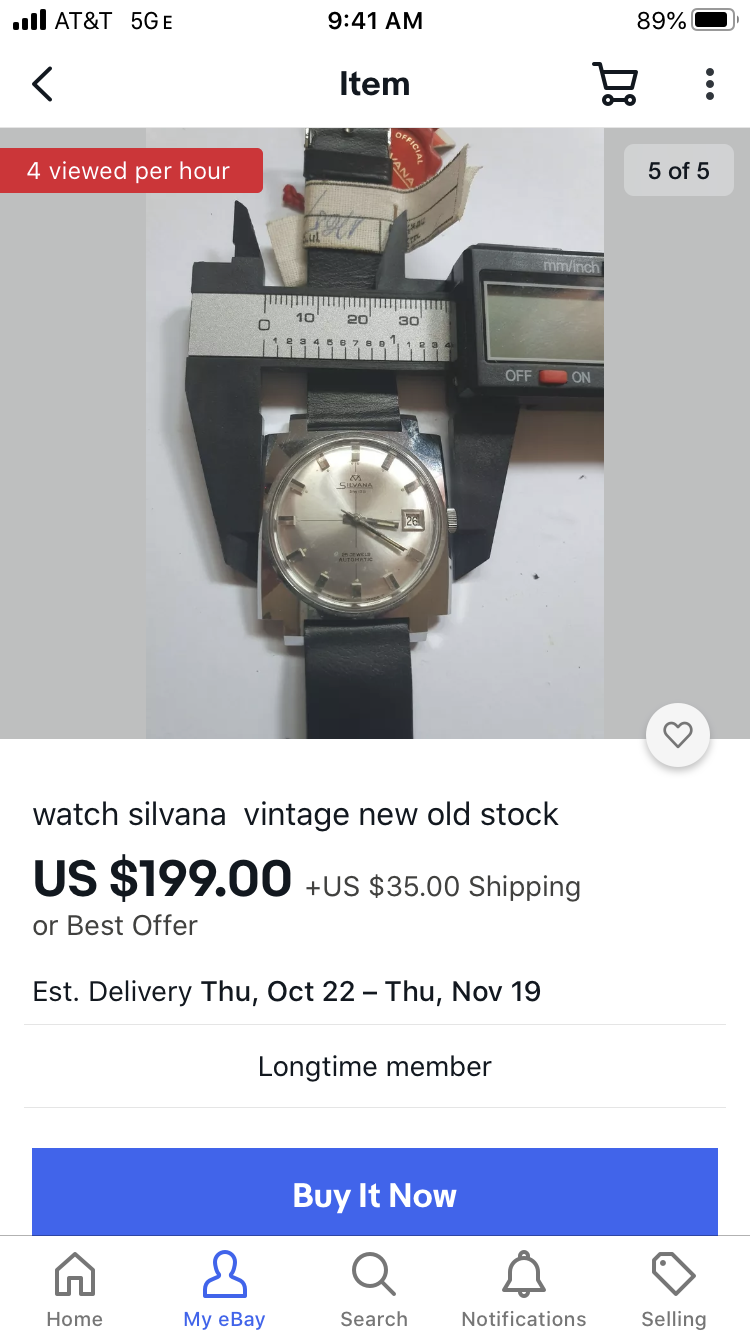Viewport: 750px width, 1334px height.
Task: Switch to the Selling tab
Action: pos(673,1290)
